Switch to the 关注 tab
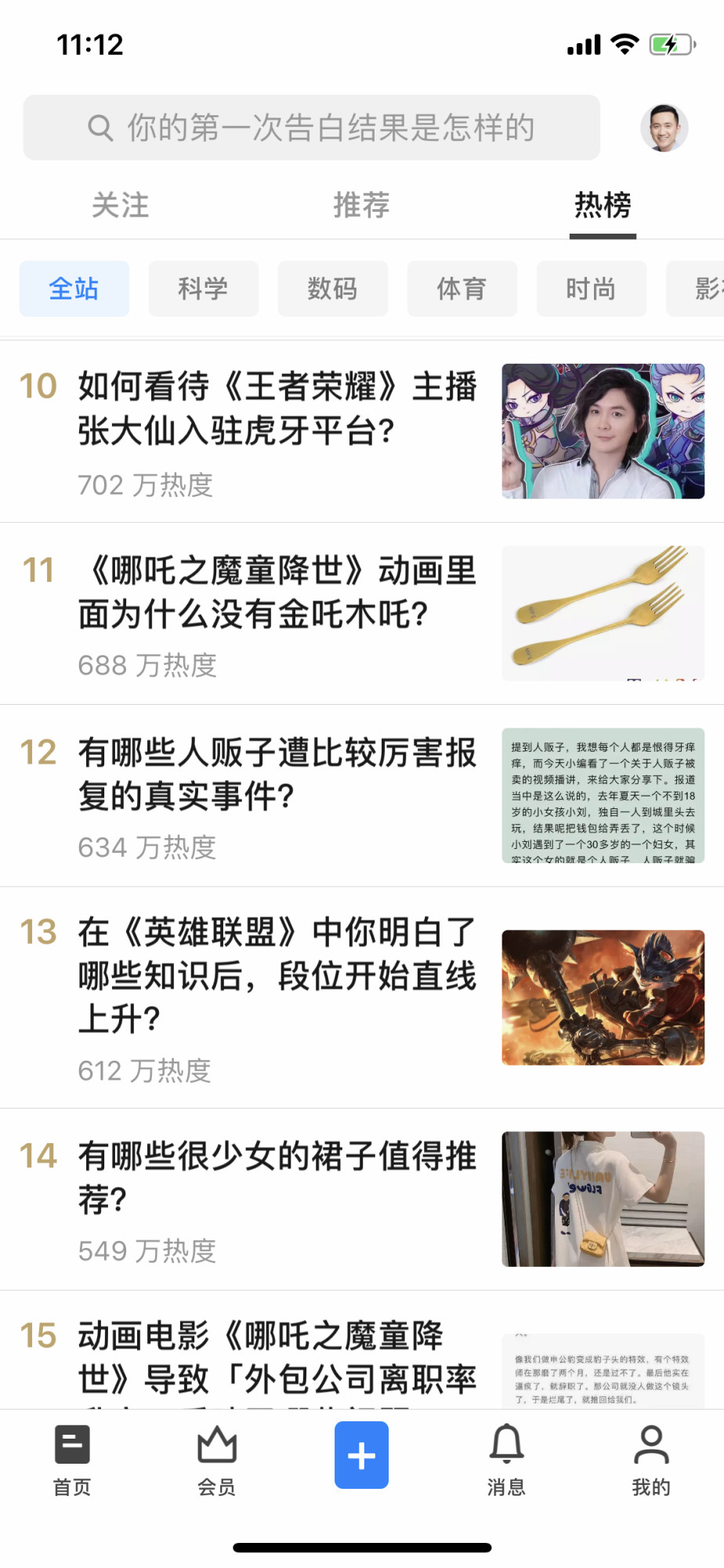 (120, 205)
